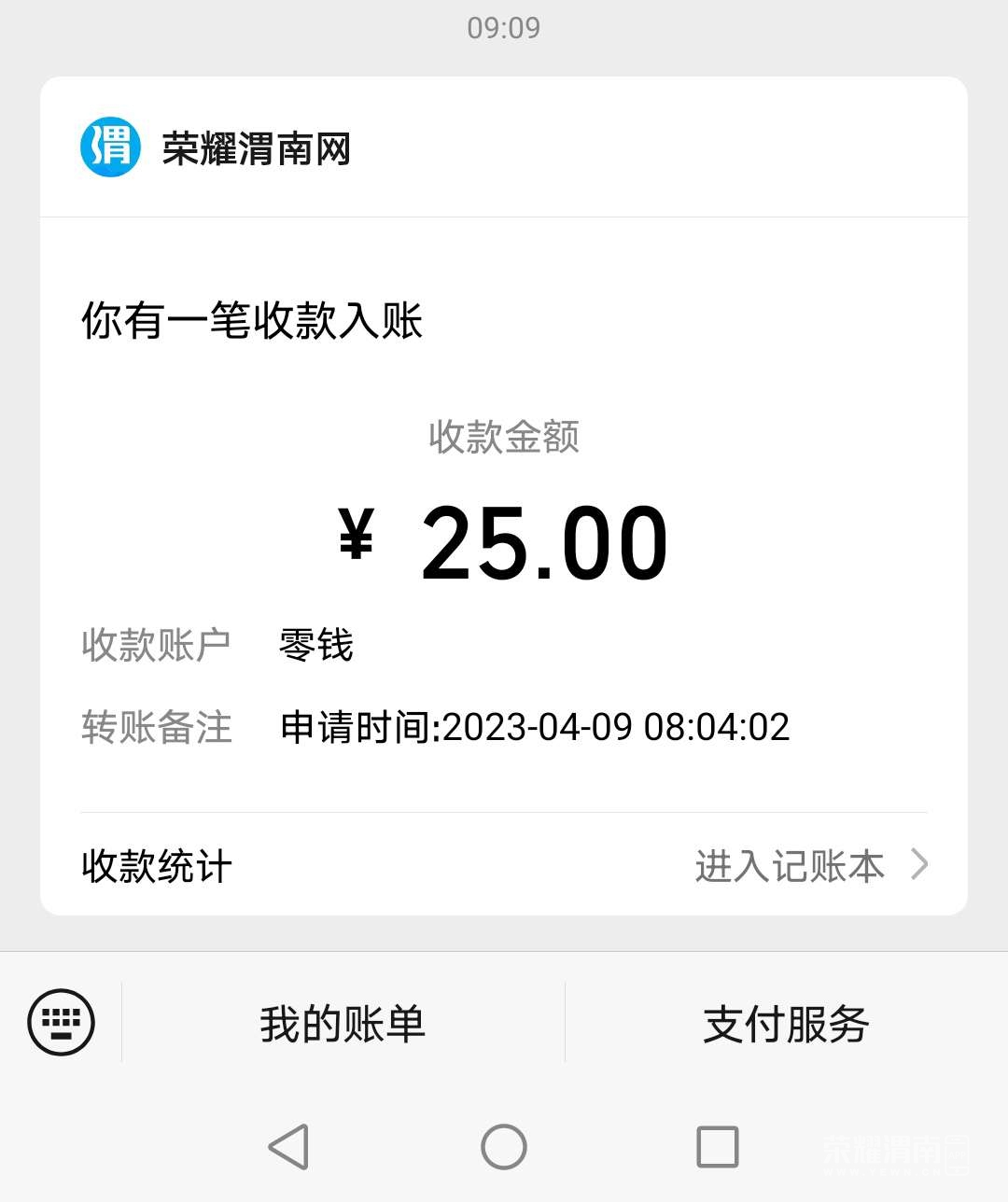Tap the system back button

coord(288,1147)
